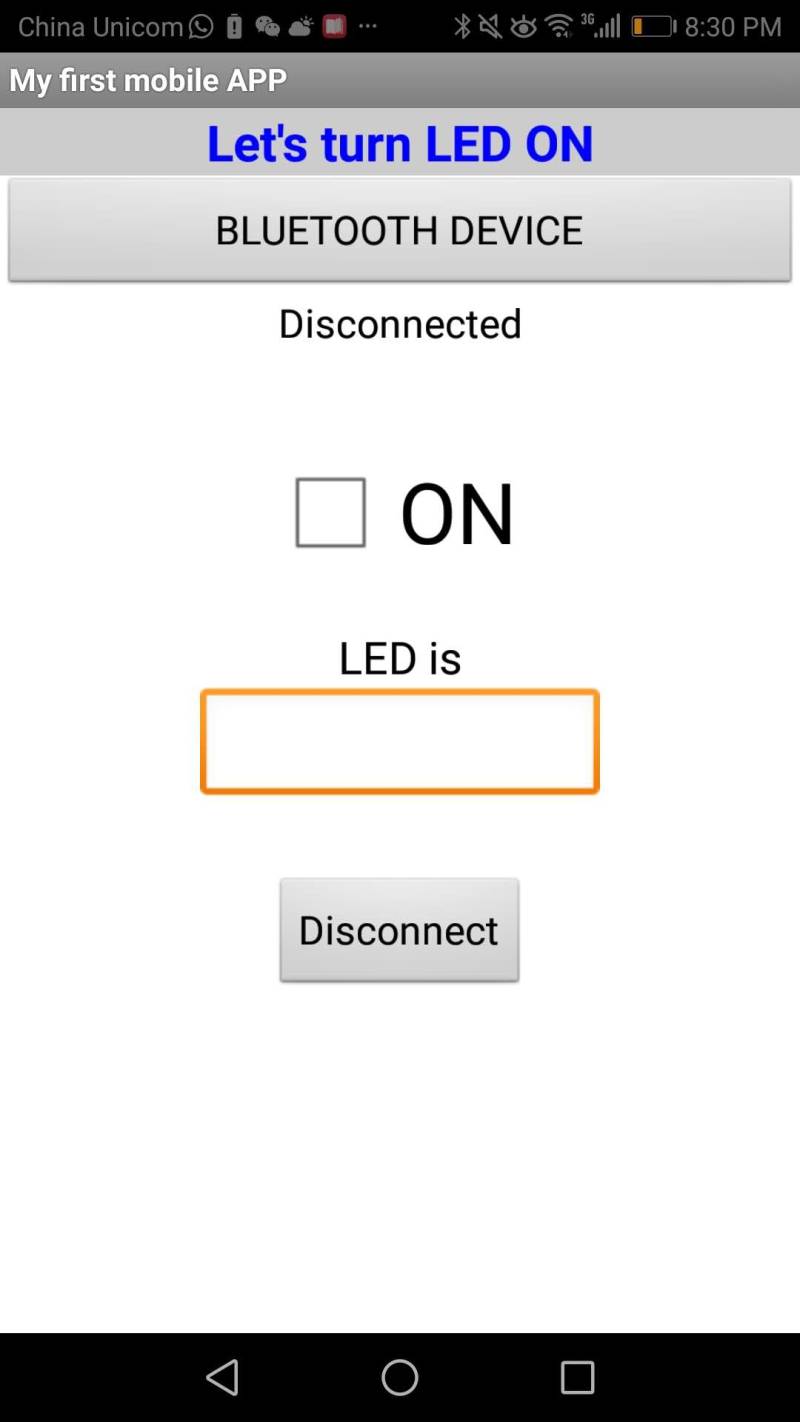Focus the text field under LED is

(x=400, y=741)
